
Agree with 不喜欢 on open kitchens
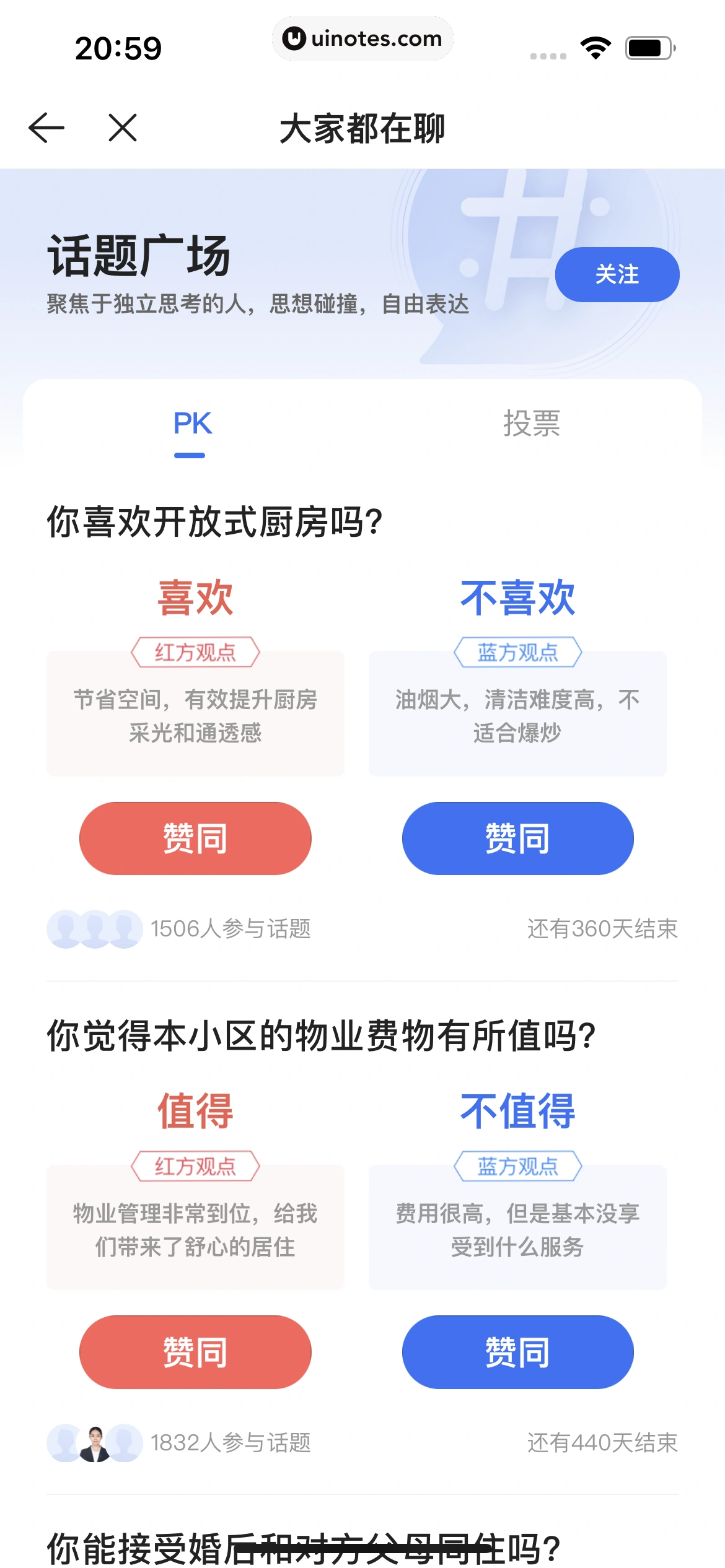pos(517,838)
